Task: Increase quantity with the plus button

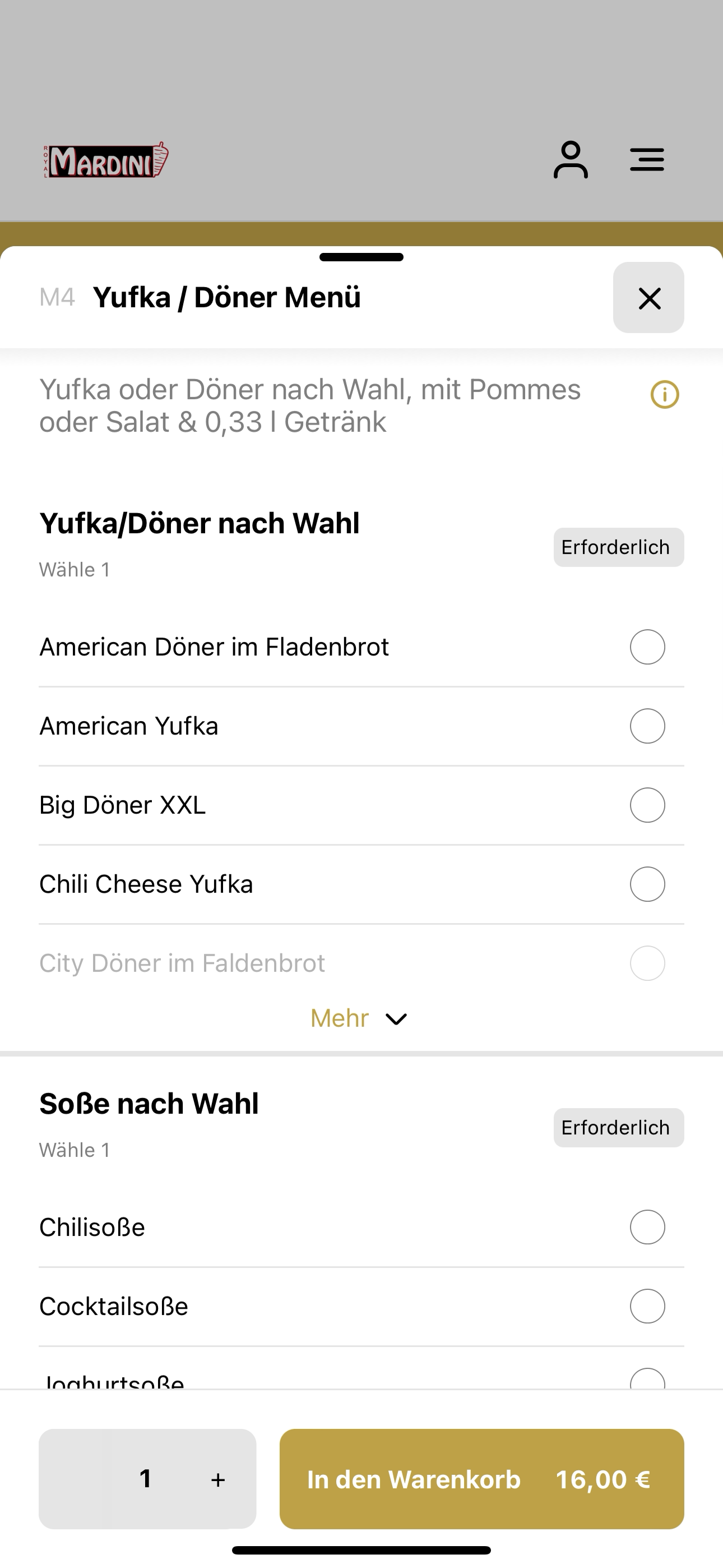Action: (x=218, y=1479)
